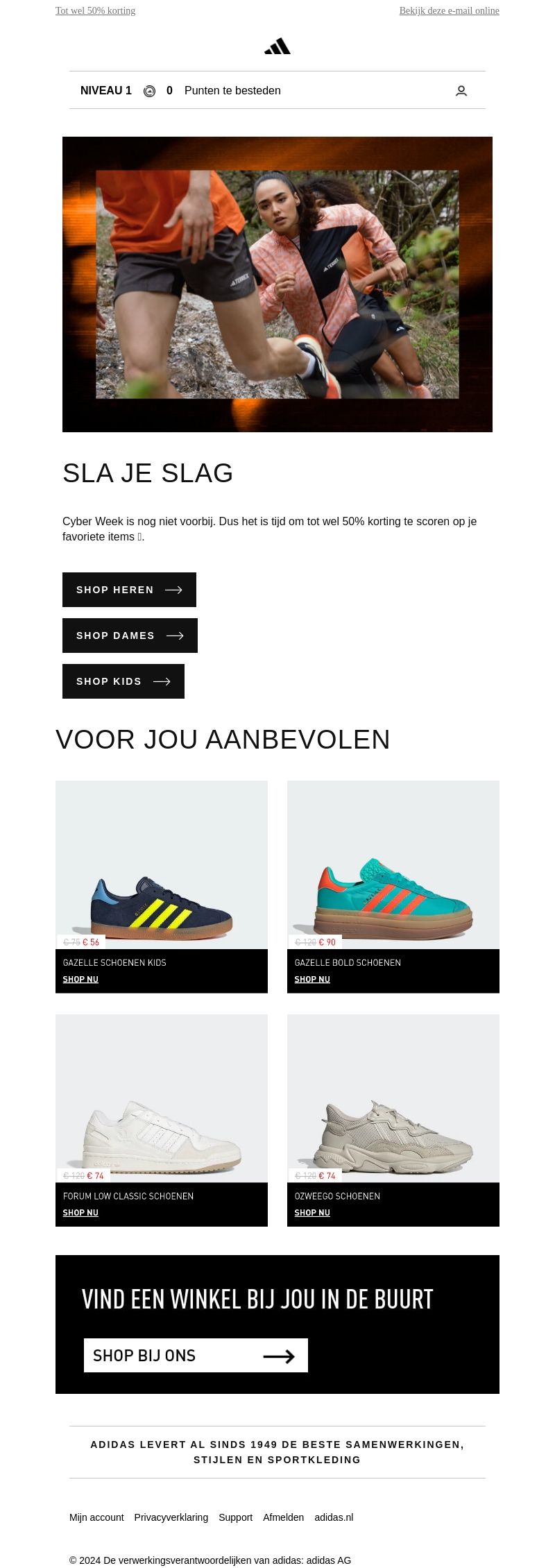This screenshot has height=1568, width=555.
Task: Tap Shop Nu under Forum Low Classic Schoenen
Action: pyautogui.click(x=80, y=1213)
